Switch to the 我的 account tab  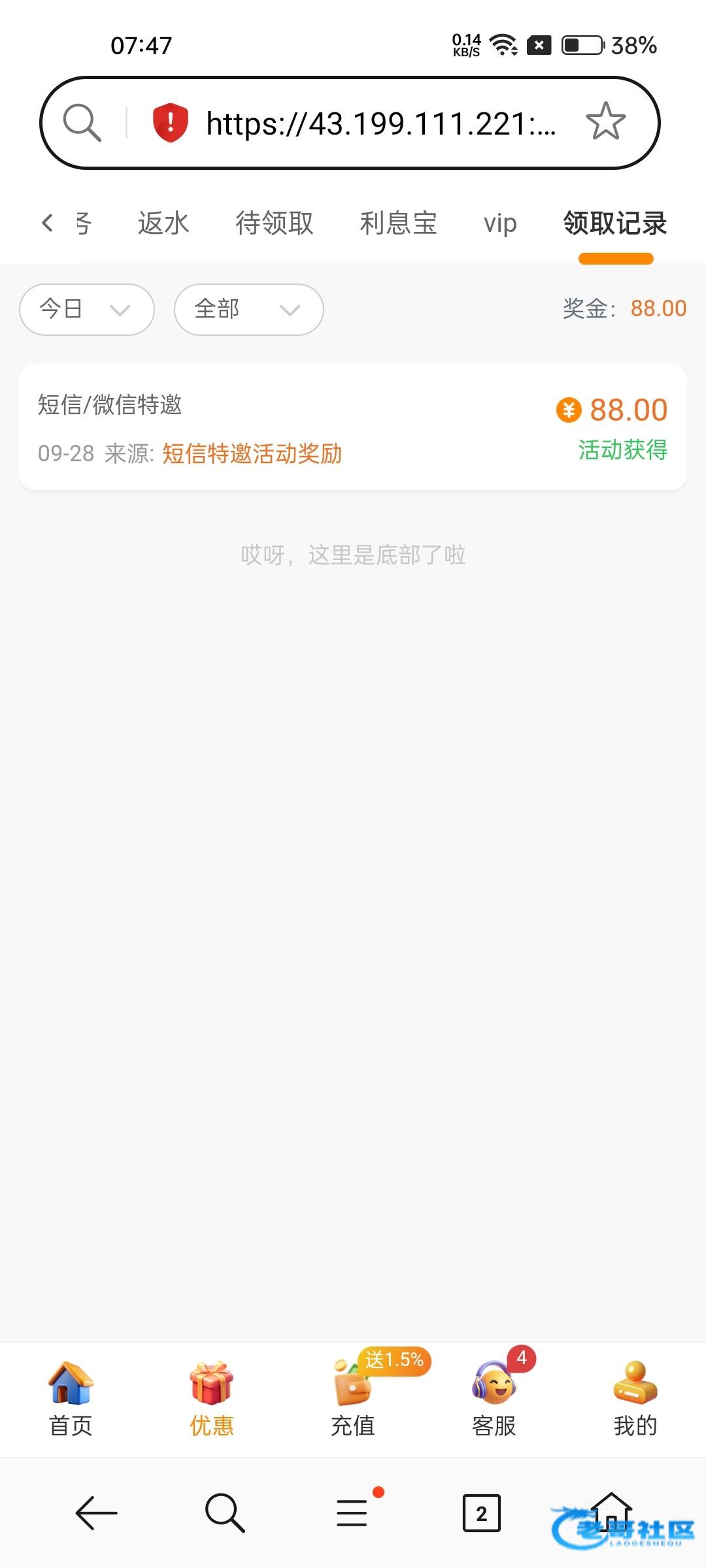click(x=635, y=1398)
